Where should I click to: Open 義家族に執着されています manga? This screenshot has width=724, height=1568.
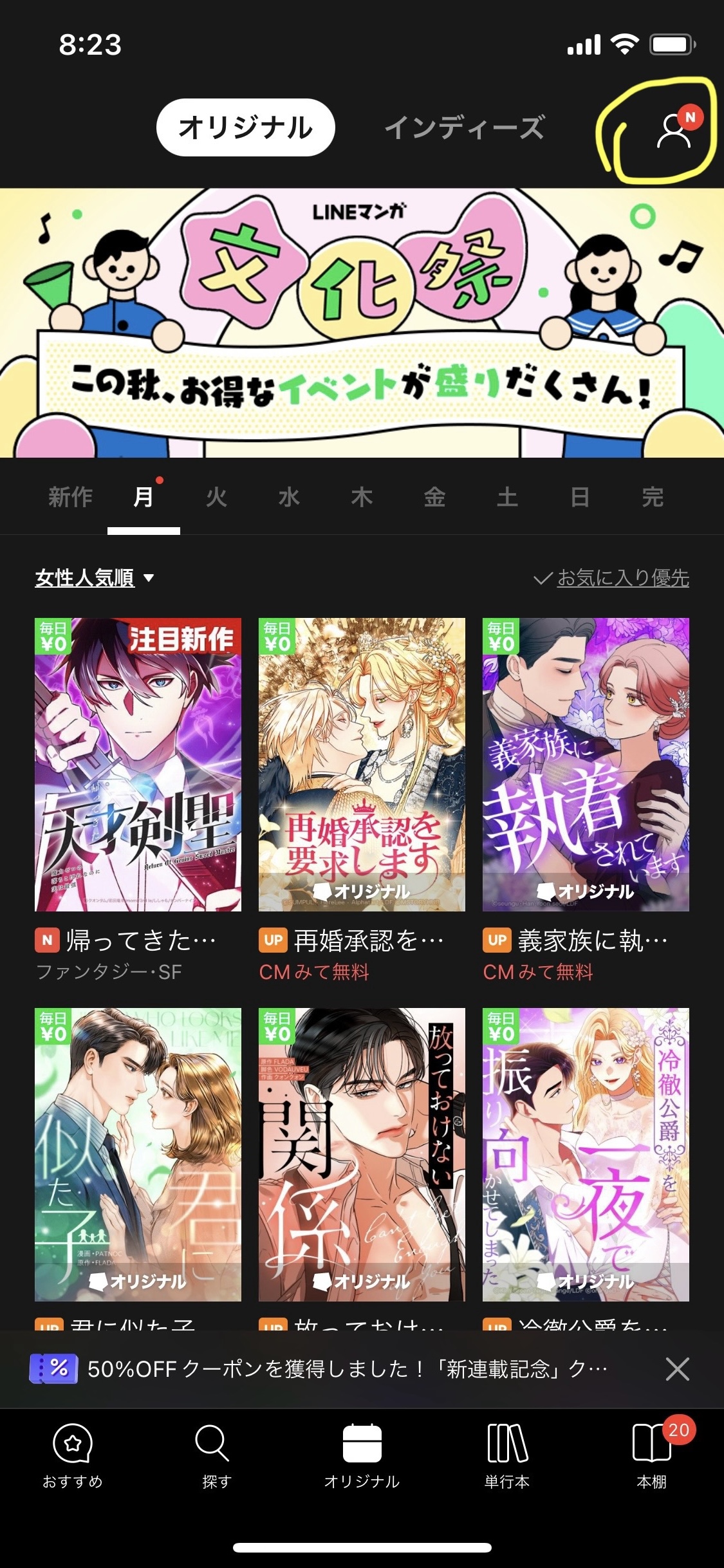(586, 764)
